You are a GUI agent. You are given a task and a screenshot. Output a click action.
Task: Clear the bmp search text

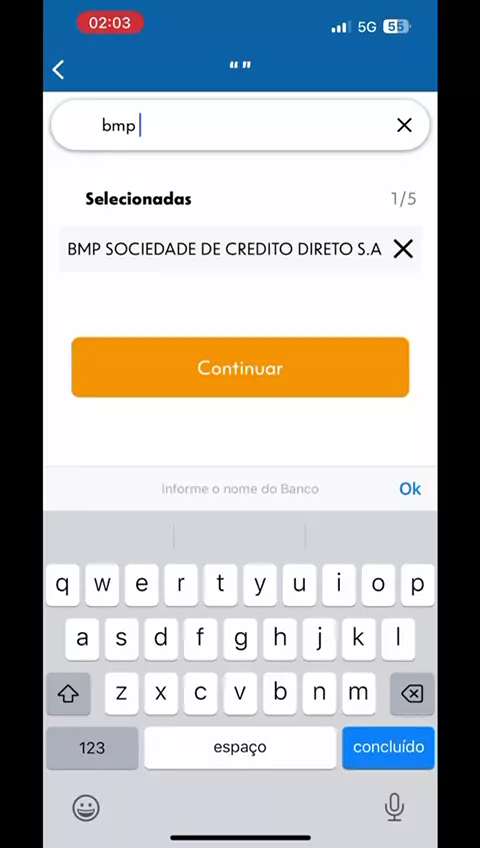point(404,125)
